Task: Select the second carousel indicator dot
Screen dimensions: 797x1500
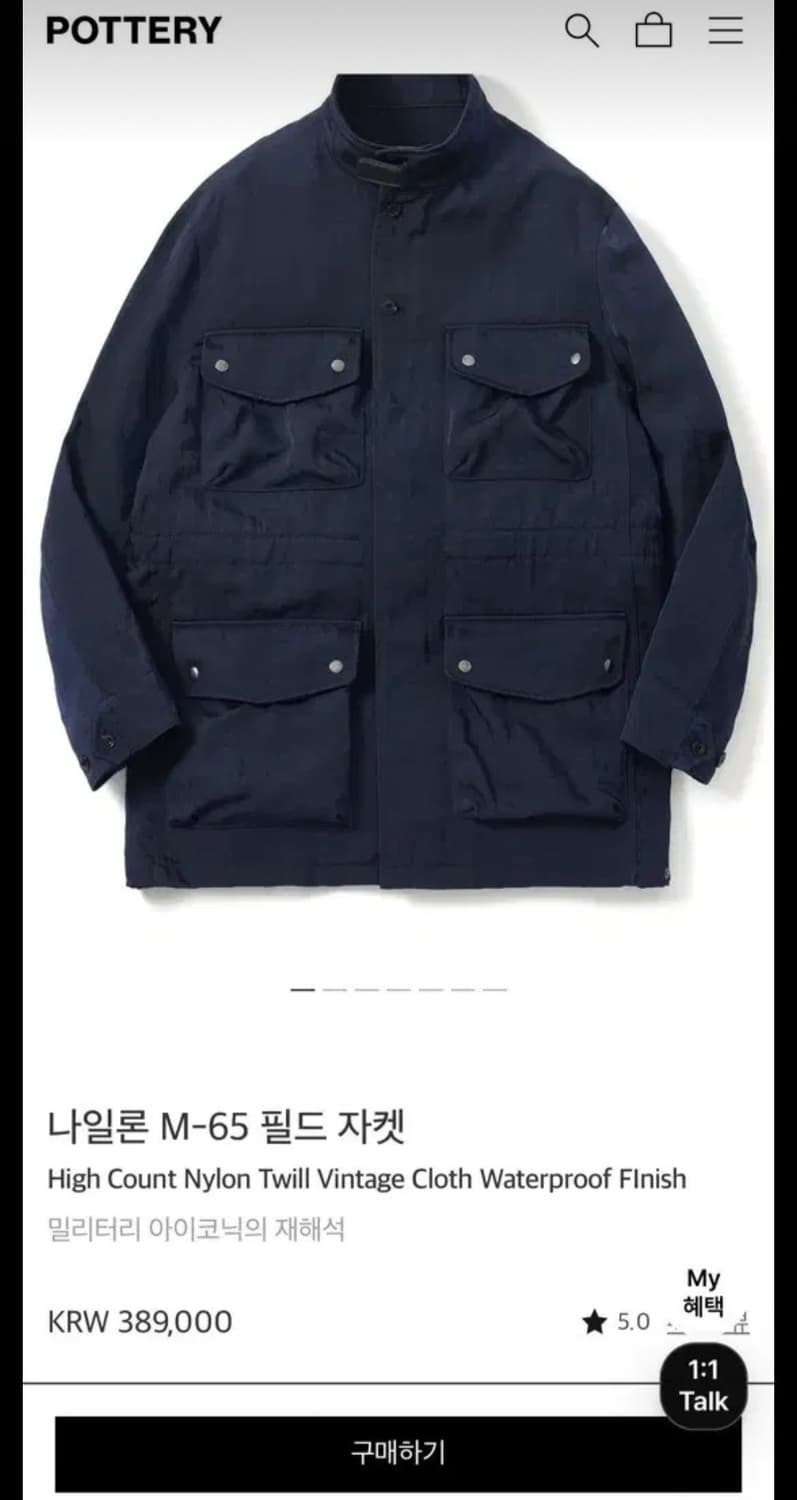Action: click(333, 989)
